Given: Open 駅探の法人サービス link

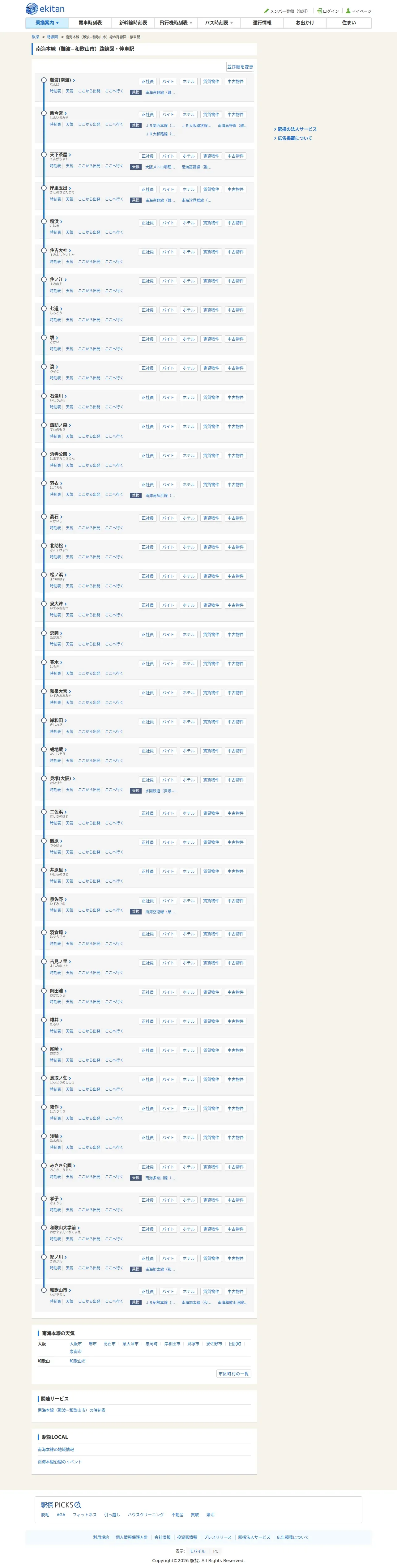Looking at the screenshot, I should click(x=297, y=129).
